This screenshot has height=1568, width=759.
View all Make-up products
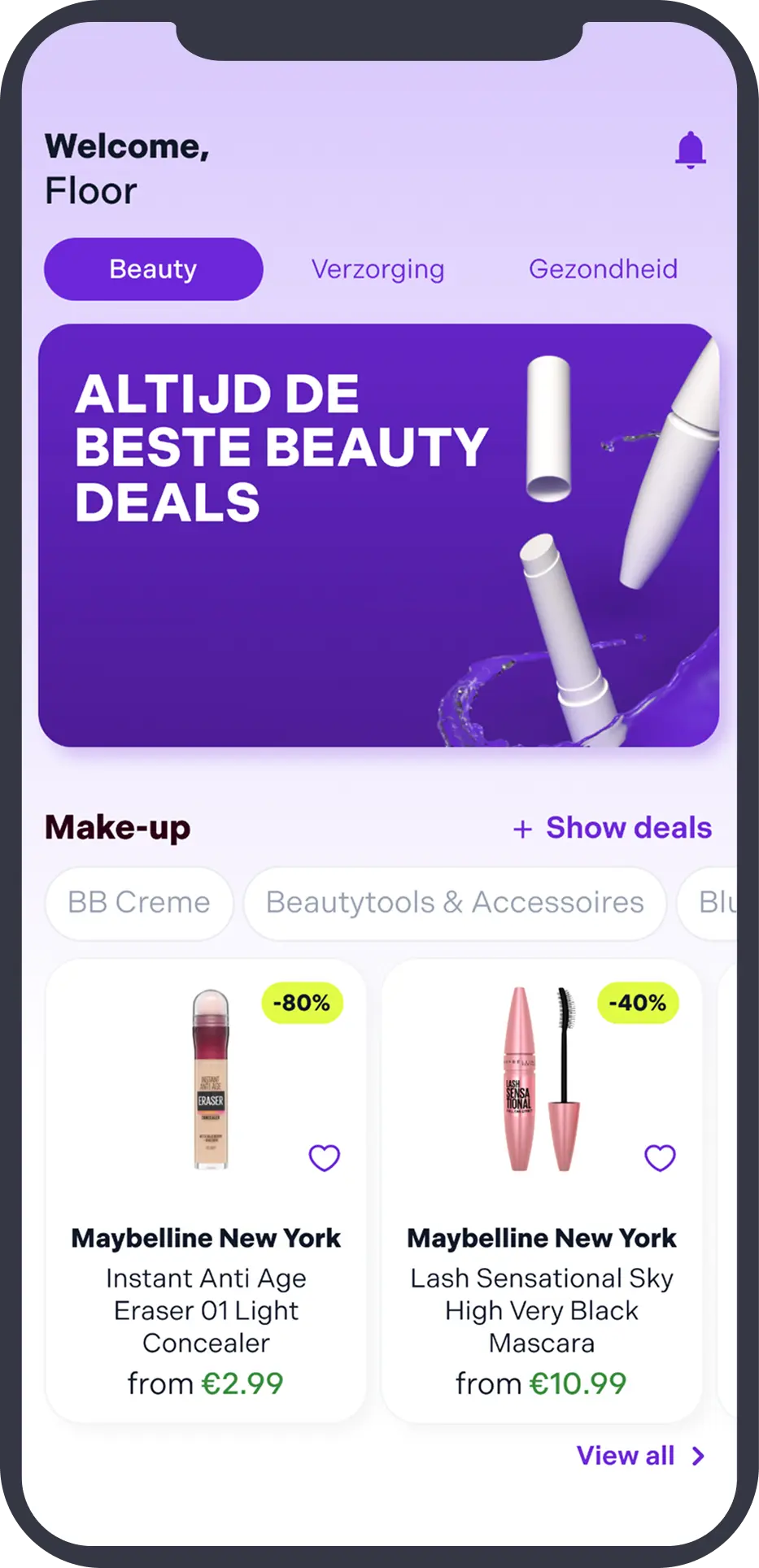tap(640, 1456)
